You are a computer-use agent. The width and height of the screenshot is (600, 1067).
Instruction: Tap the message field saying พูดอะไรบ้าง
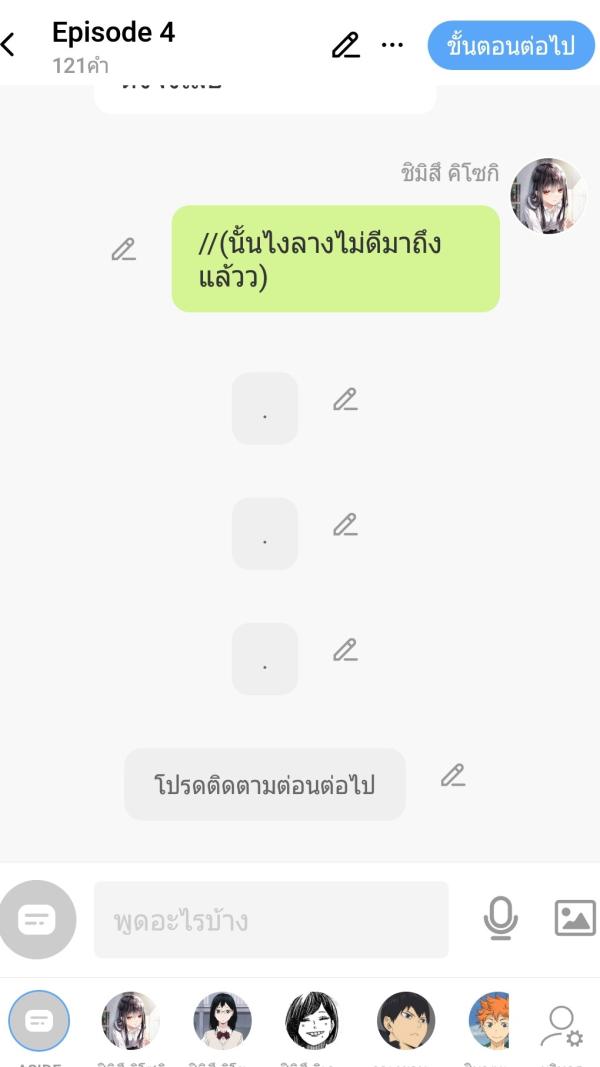click(271, 919)
